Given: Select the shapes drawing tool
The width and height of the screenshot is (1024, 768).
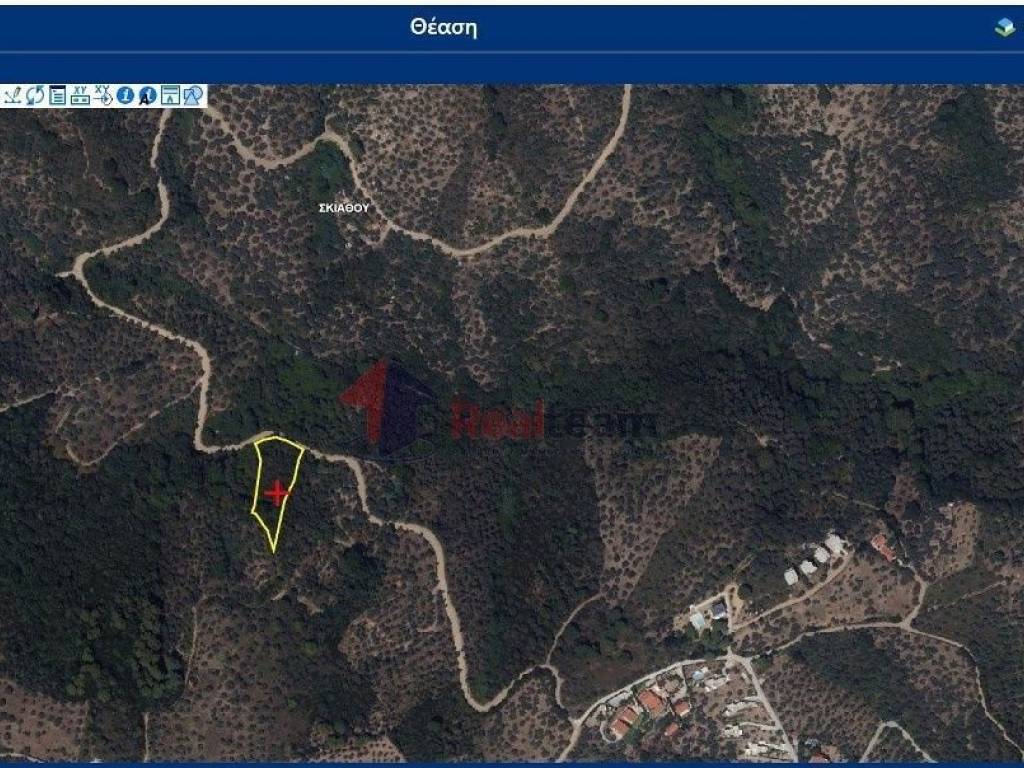Looking at the screenshot, I should point(193,96).
